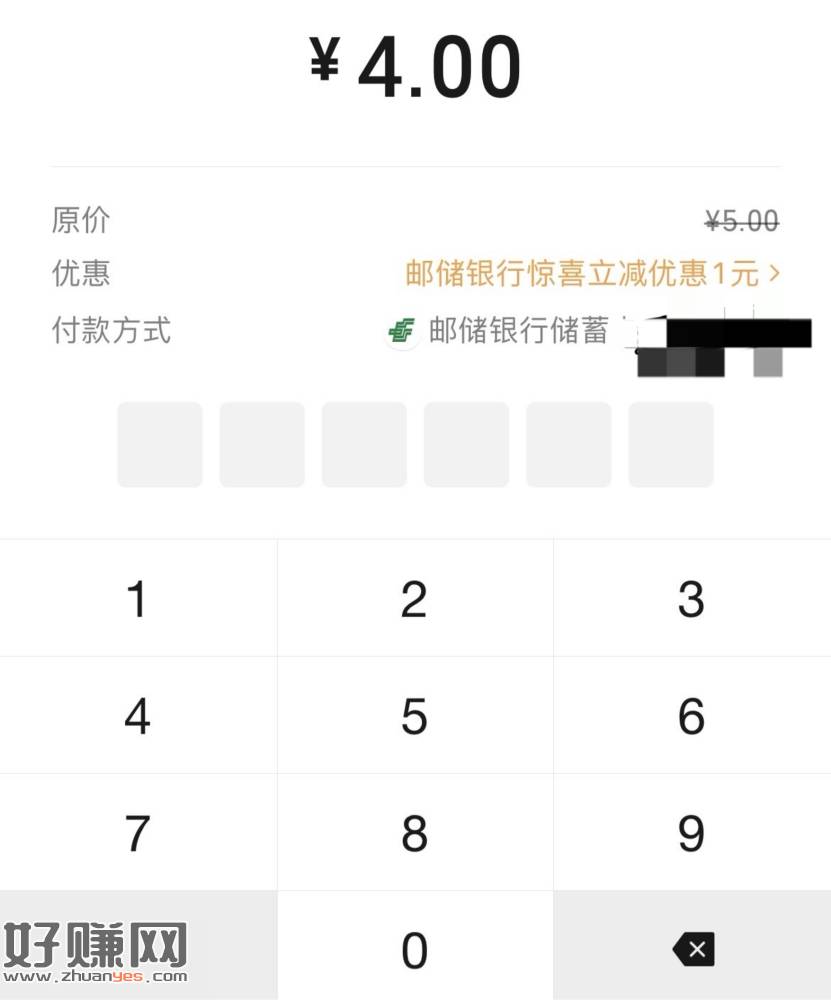Screen dimensions: 831x1000
Task: Enter digit 8 on the keypad
Action: tap(414, 833)
